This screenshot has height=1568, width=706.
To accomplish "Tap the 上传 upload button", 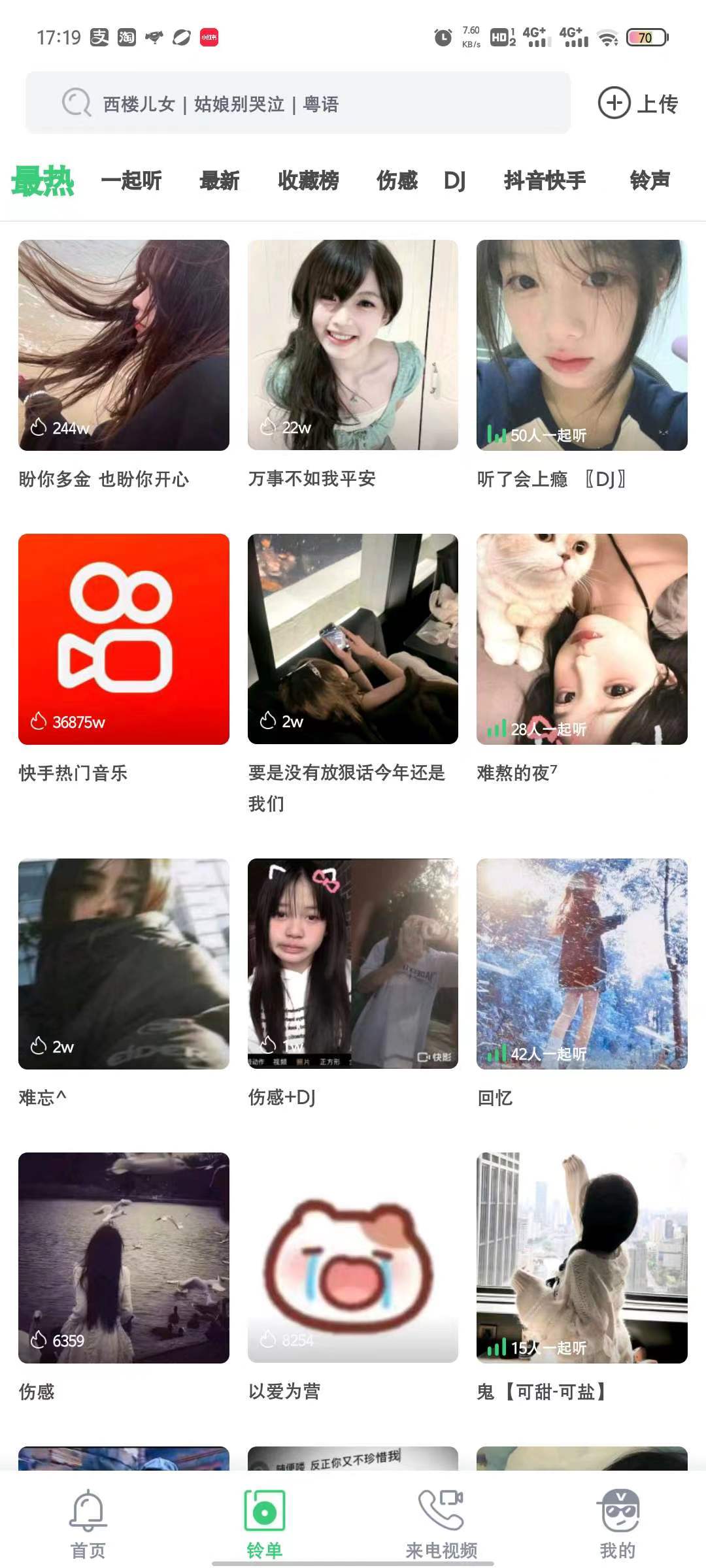I will 638,103.
